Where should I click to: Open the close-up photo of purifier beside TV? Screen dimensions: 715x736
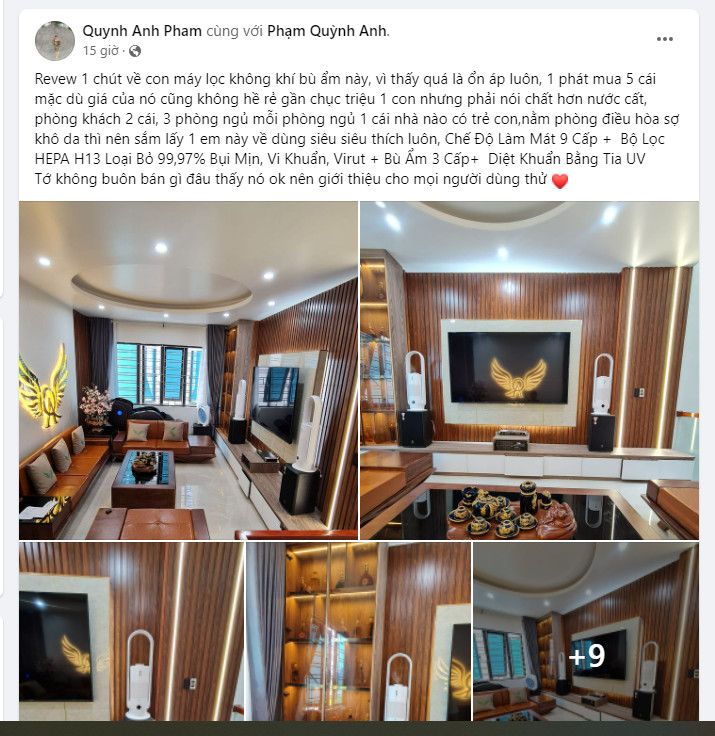point(131,631)
